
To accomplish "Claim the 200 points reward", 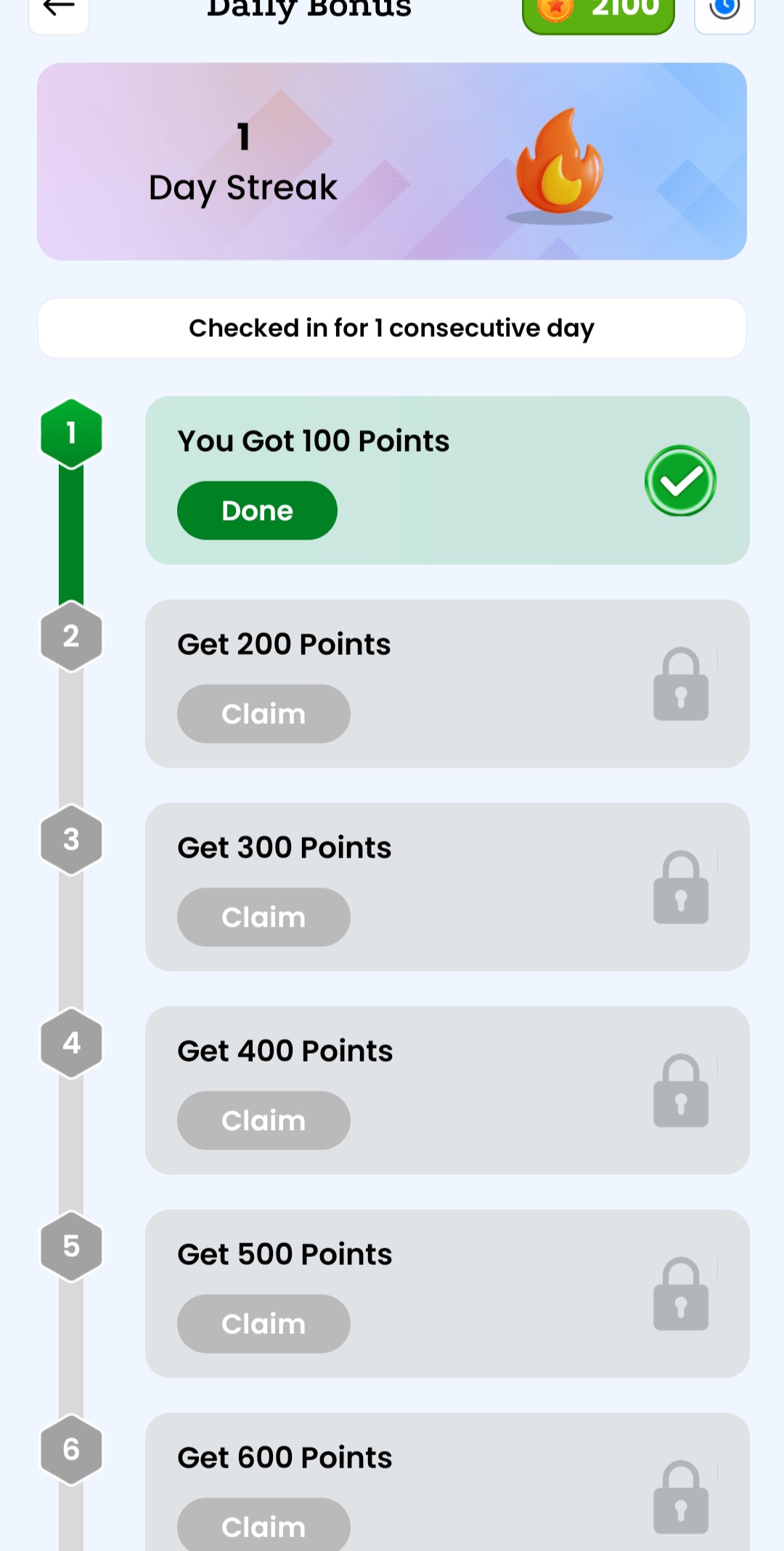I will pos(263,714).
